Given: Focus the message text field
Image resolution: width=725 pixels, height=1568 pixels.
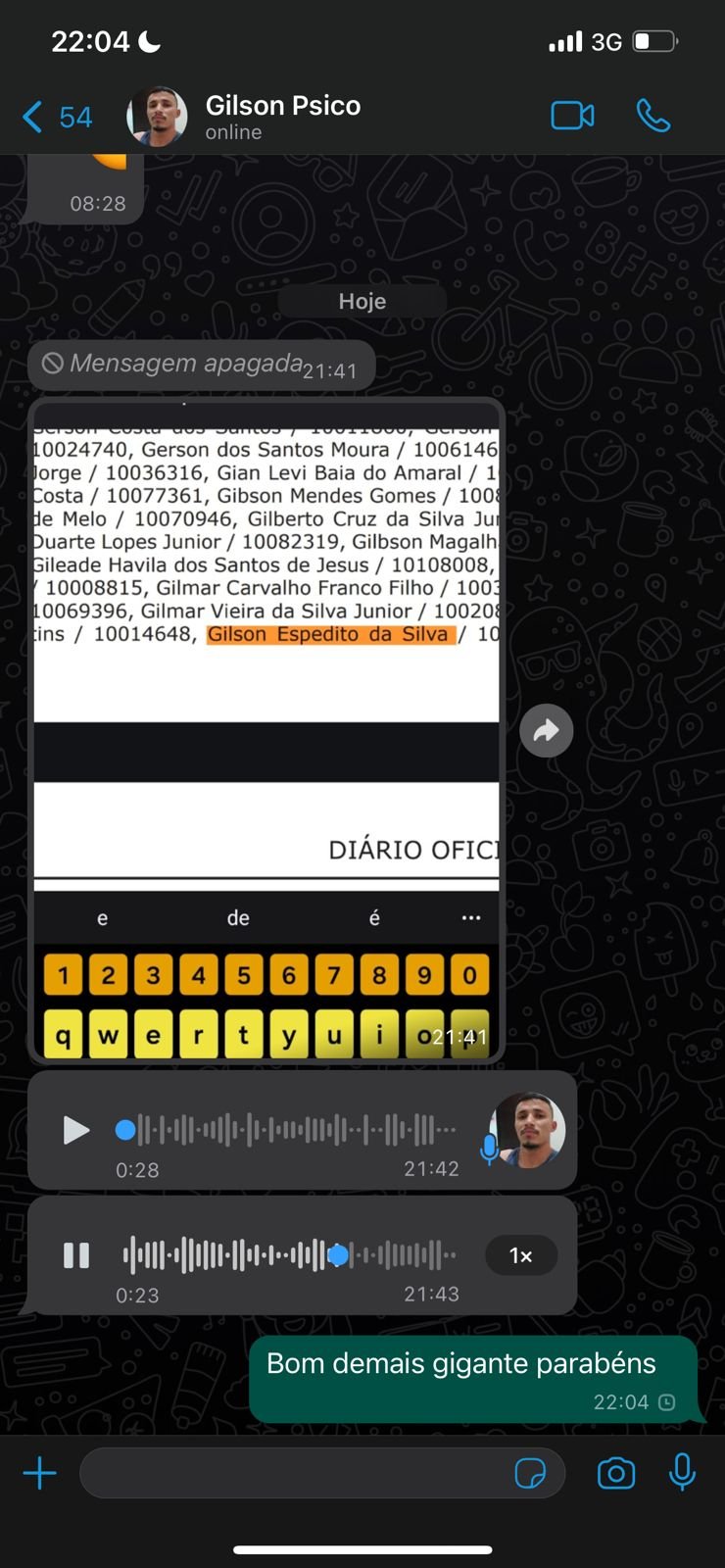Looking at the screenshot, I should point(294,1473).
